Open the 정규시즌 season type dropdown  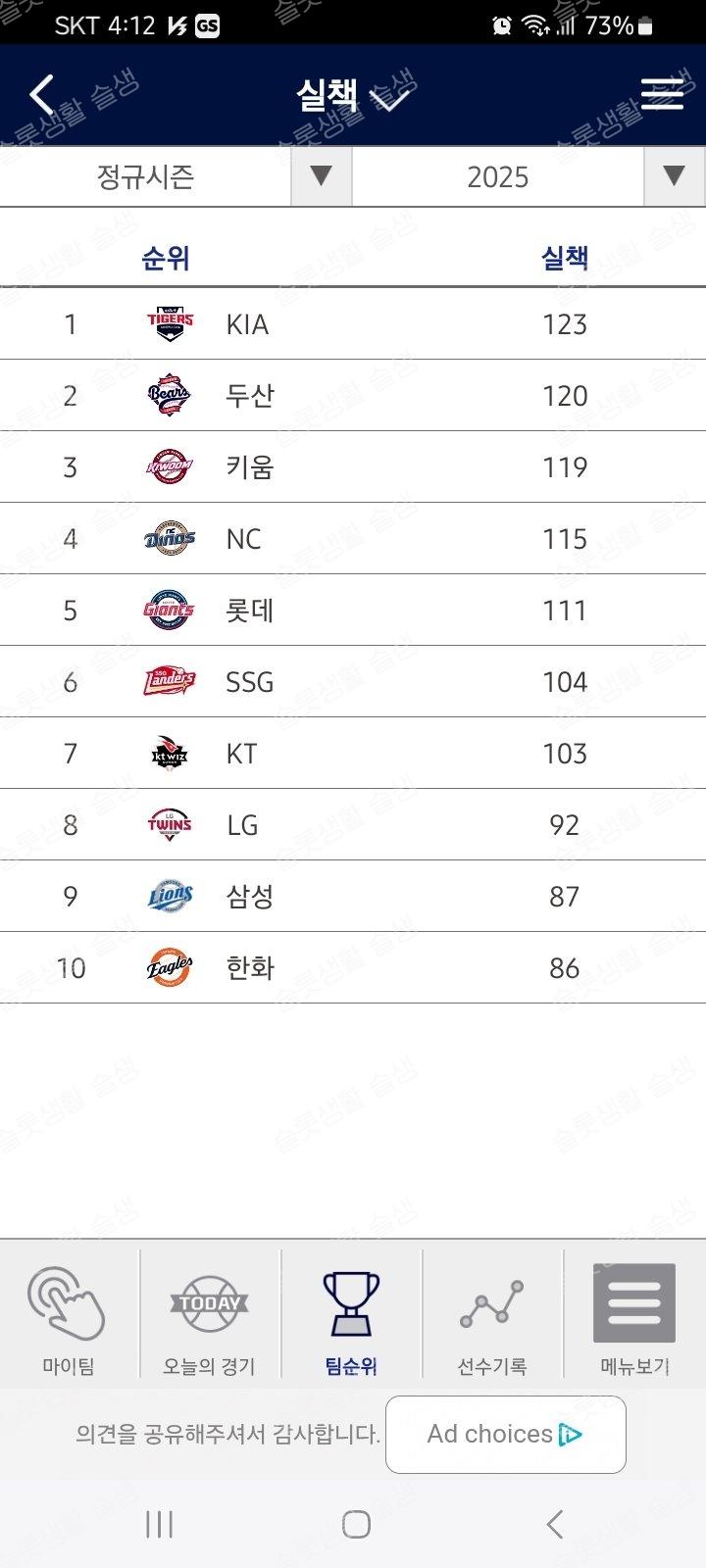[176, 176]
